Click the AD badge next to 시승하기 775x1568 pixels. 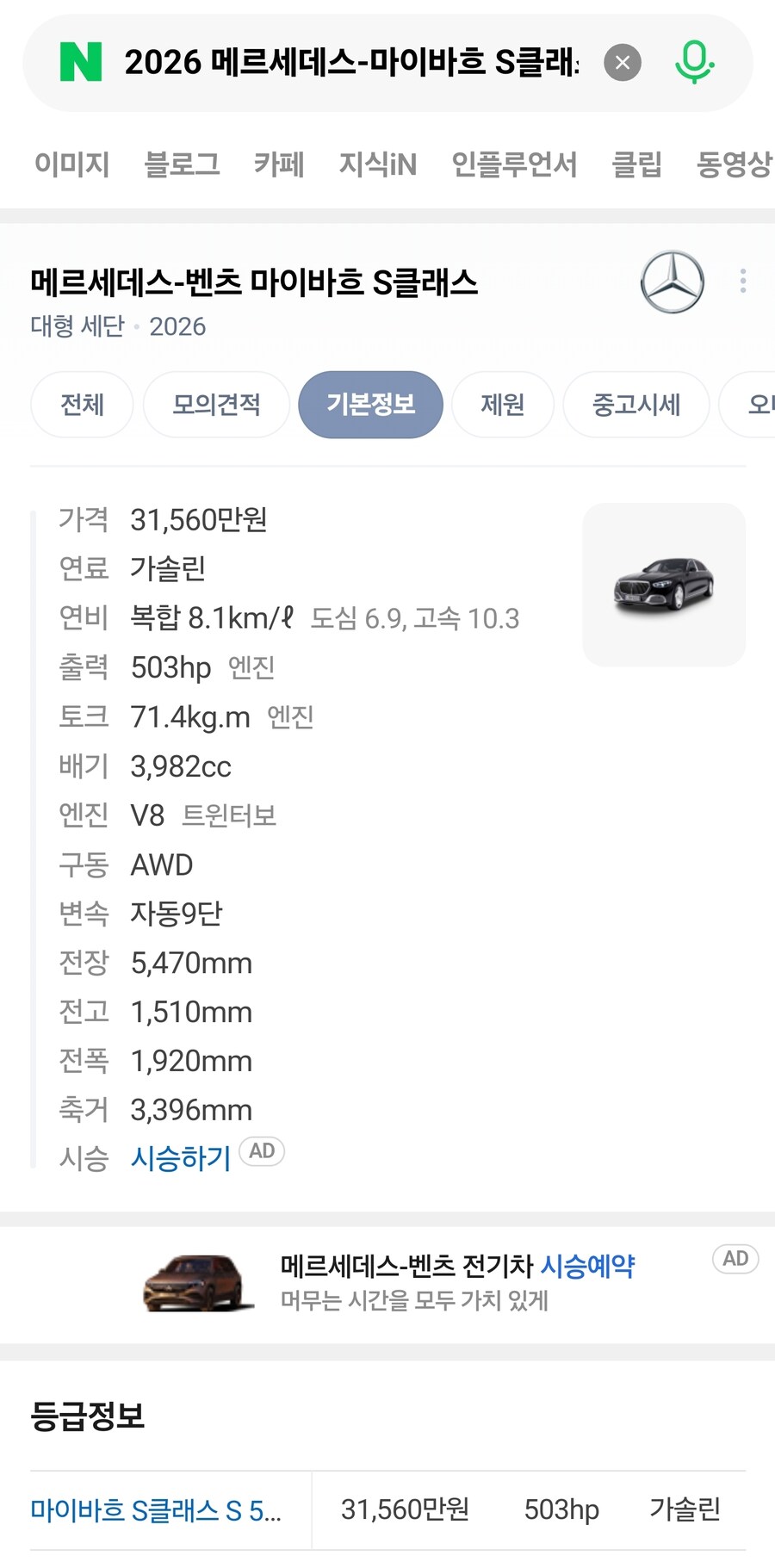pyautogui.click(x=263, y=1151)
